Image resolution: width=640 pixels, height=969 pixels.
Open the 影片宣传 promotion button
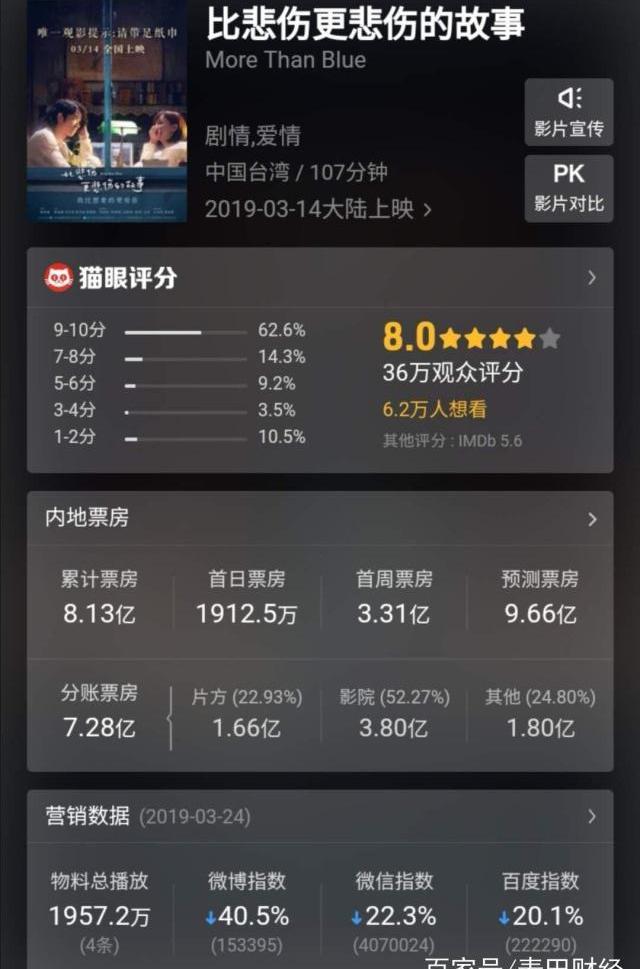568,111
